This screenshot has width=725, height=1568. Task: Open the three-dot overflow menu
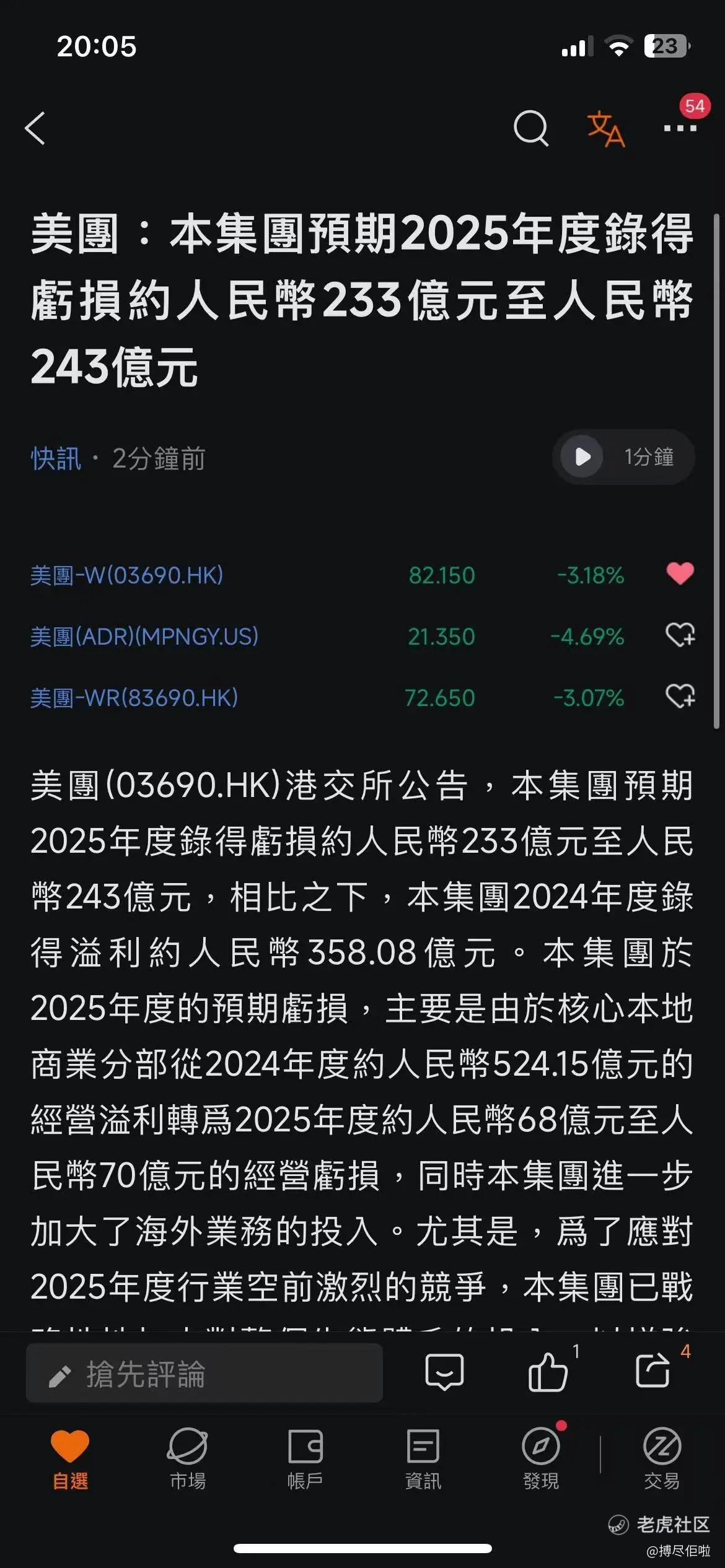click(x=680, y=128)
